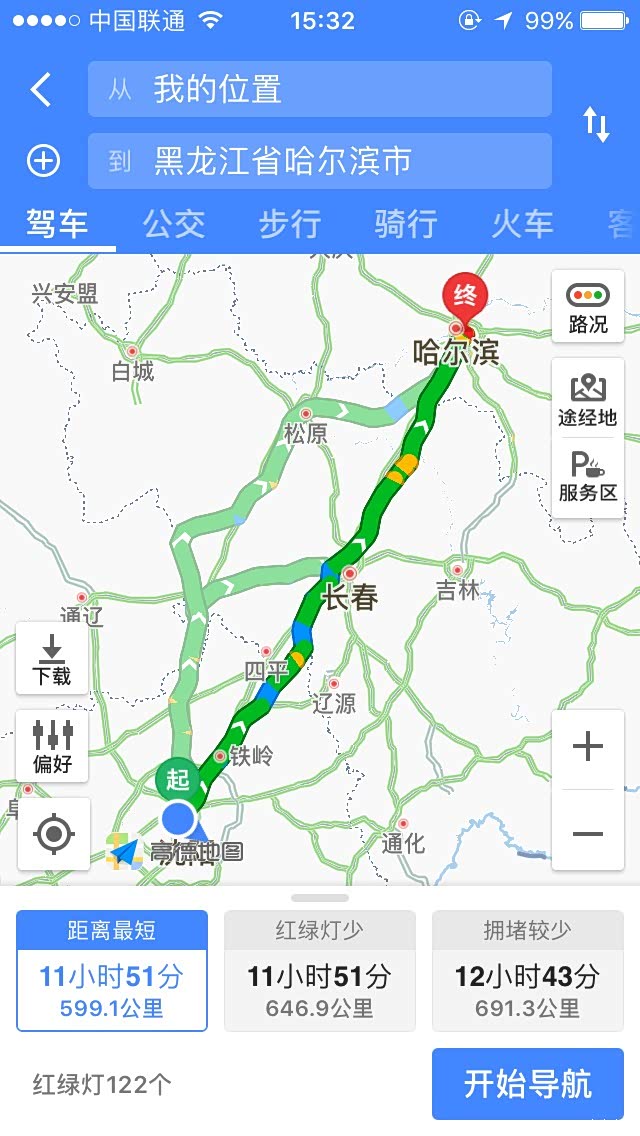640x1136 pixels.
Task: Select the 拥堵较少 route option
Action: tap(528, 971)
